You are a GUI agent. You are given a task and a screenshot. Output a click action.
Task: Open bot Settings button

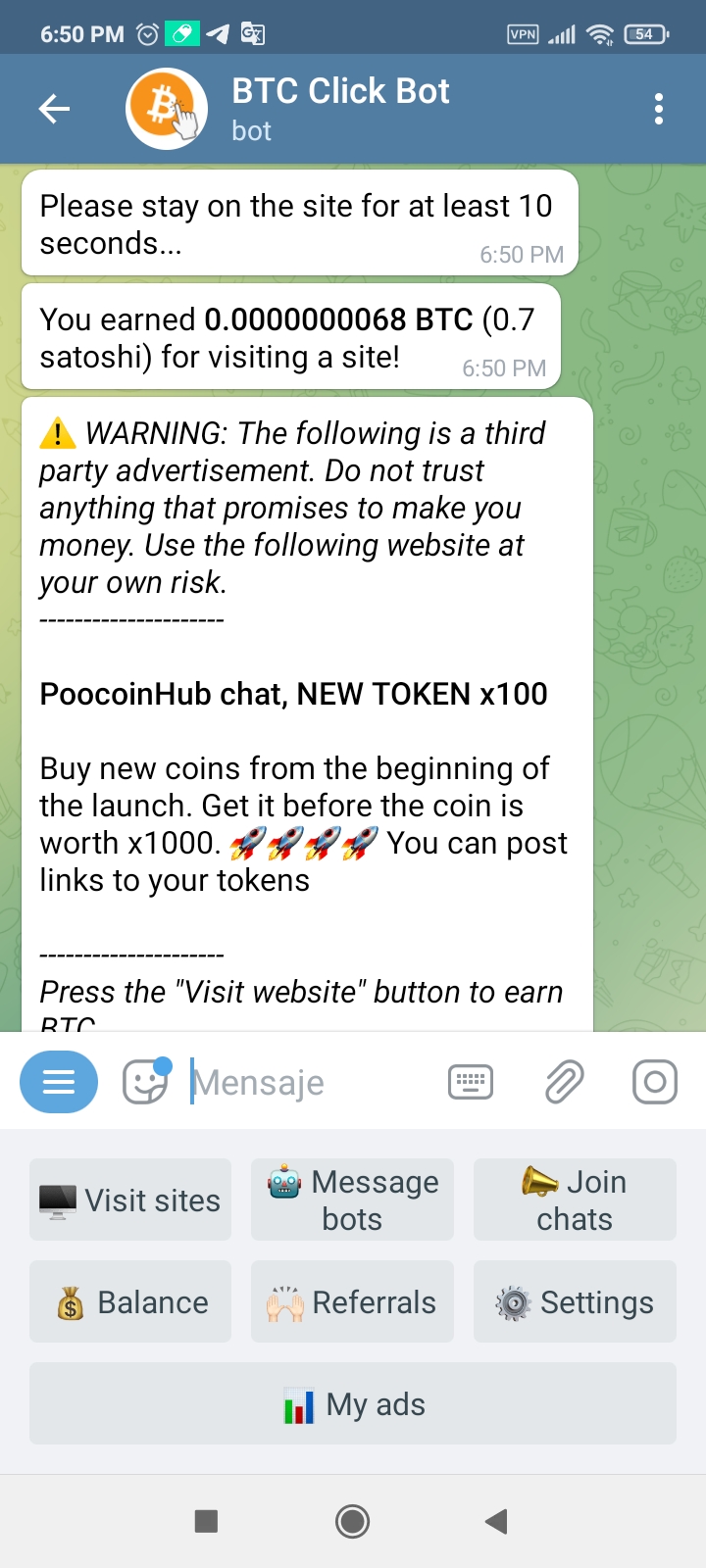575,1301
